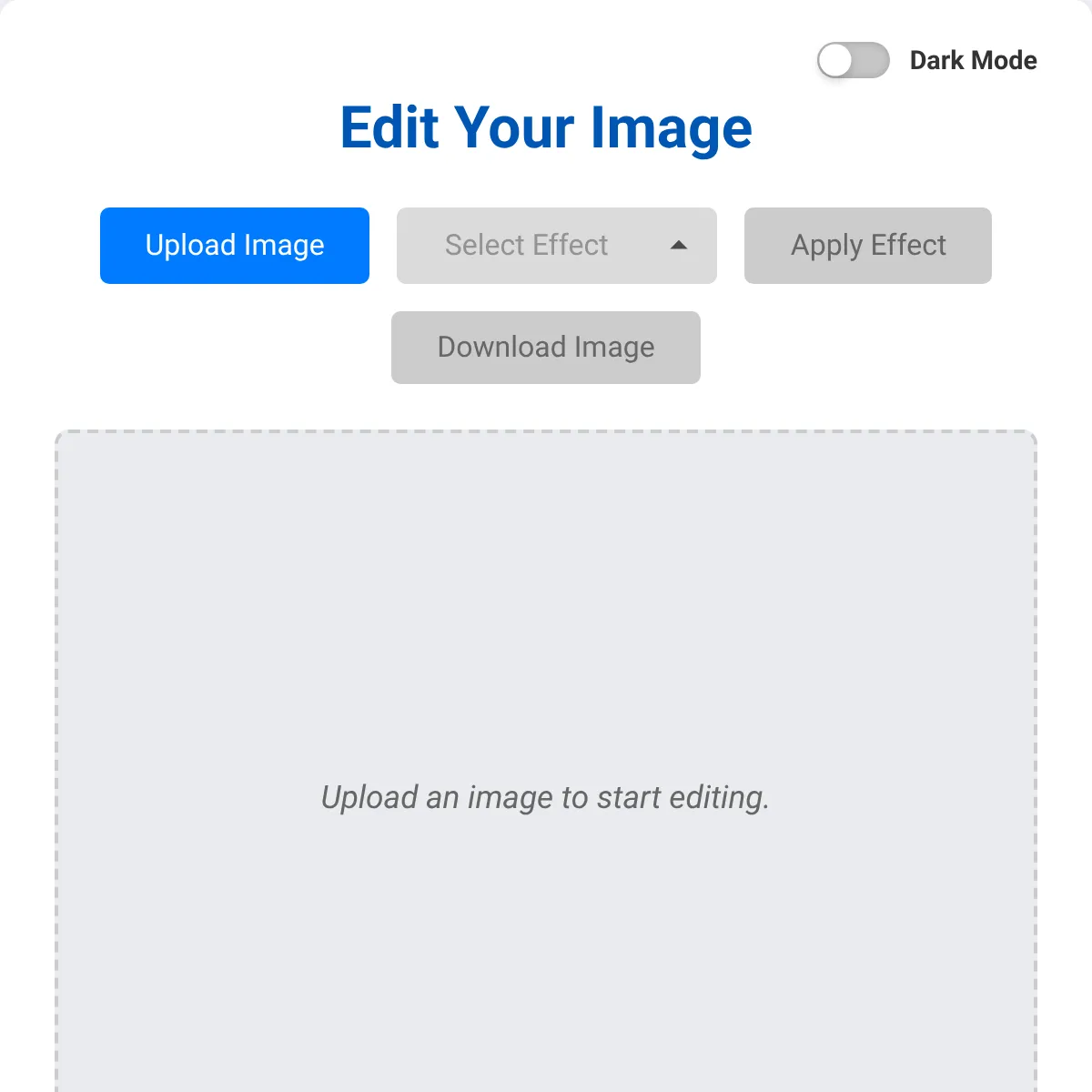Tap the Upload Image button

(x=235, y=246)
